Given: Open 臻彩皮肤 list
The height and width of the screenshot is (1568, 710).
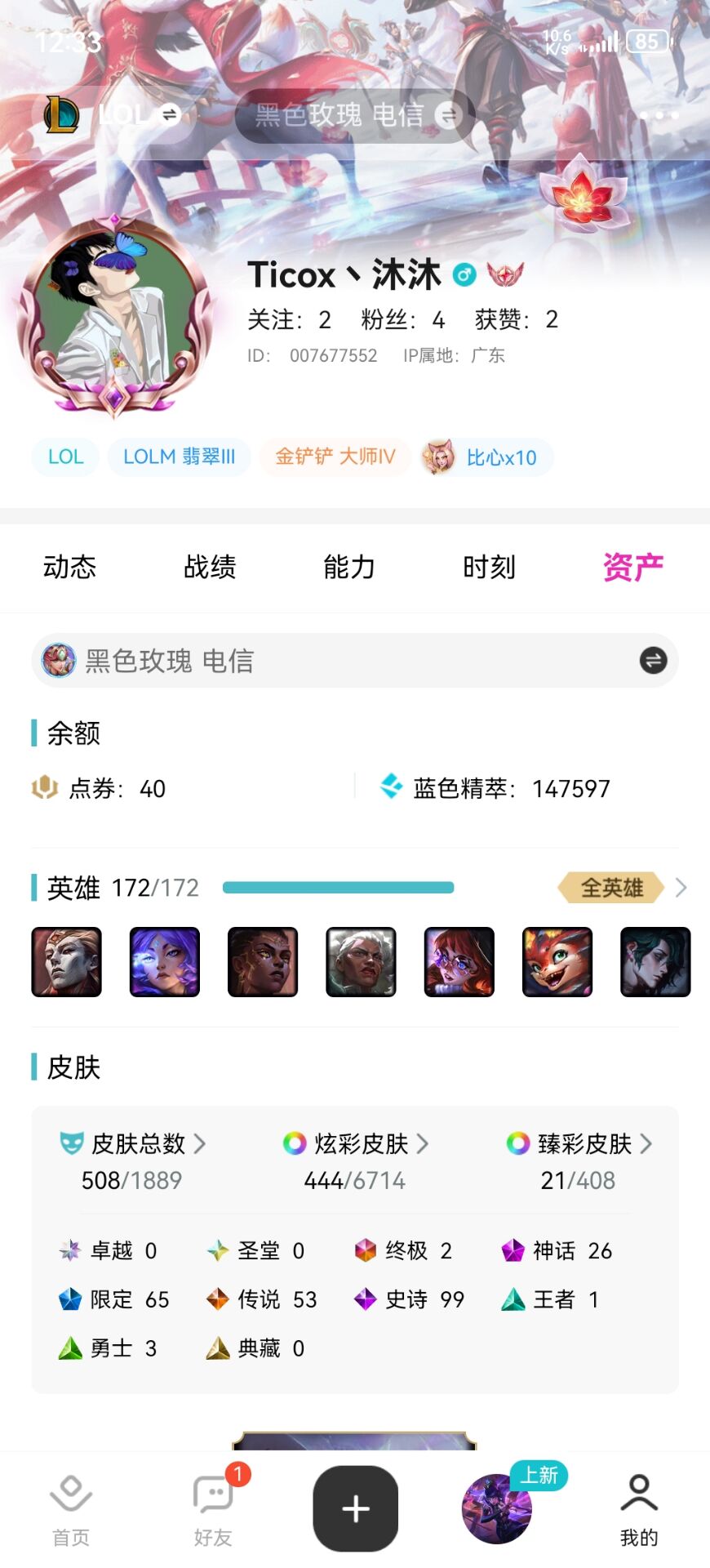Looking at the screenshot, I should pyautogui.click(x=579, y=1143).
